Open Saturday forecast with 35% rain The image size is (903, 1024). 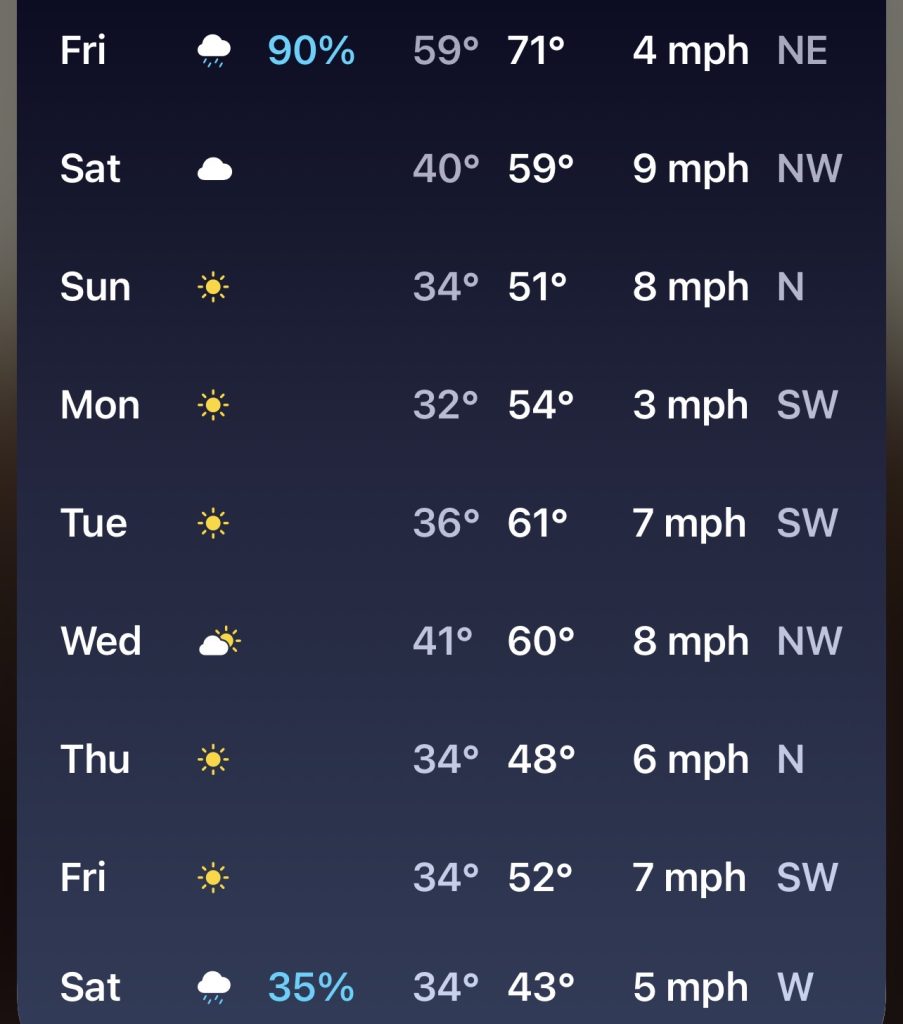point(450,987)
